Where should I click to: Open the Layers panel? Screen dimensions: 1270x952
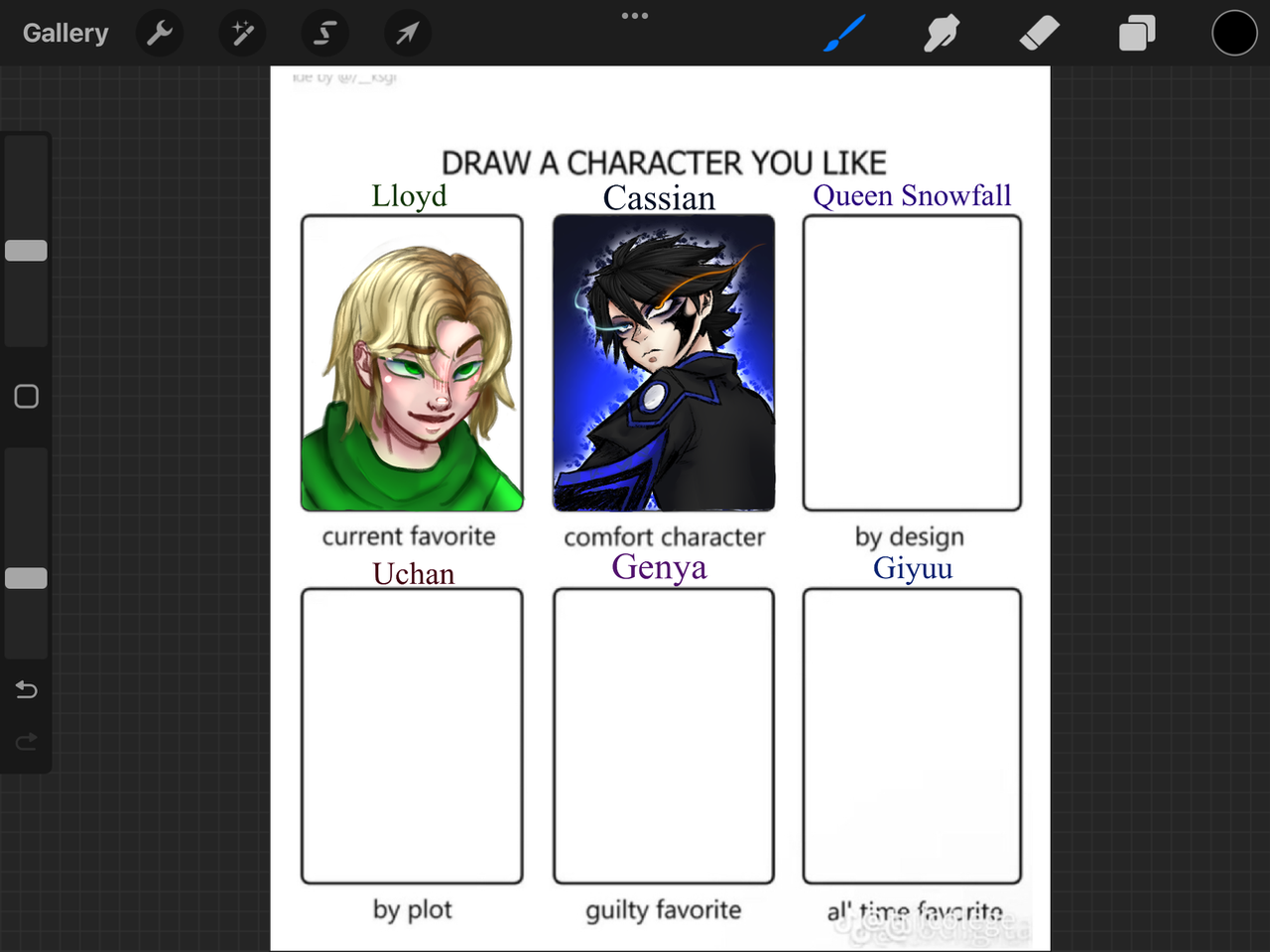1136,34
